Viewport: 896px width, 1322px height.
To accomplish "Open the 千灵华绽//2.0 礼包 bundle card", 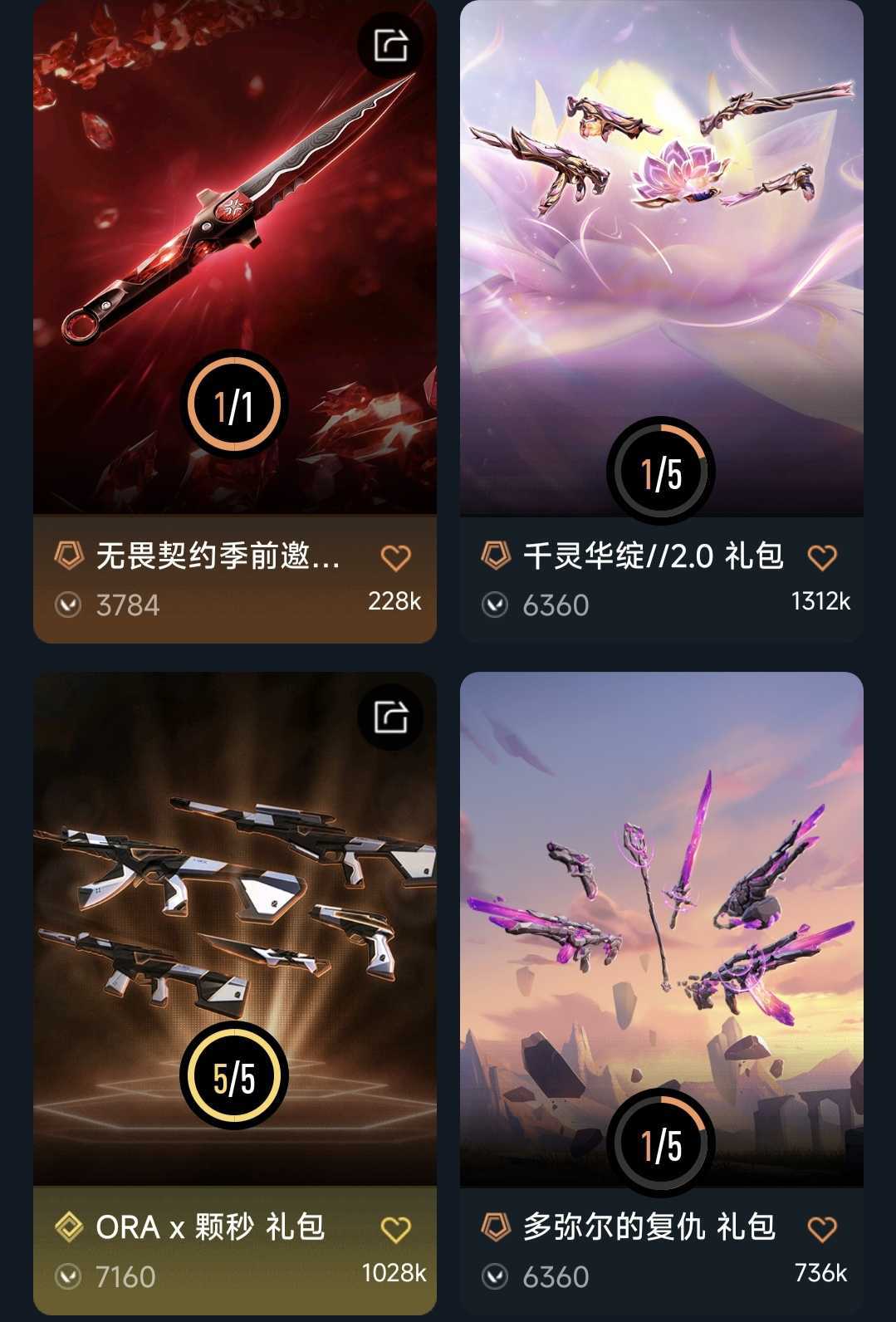I will click(x=661, y=249).
